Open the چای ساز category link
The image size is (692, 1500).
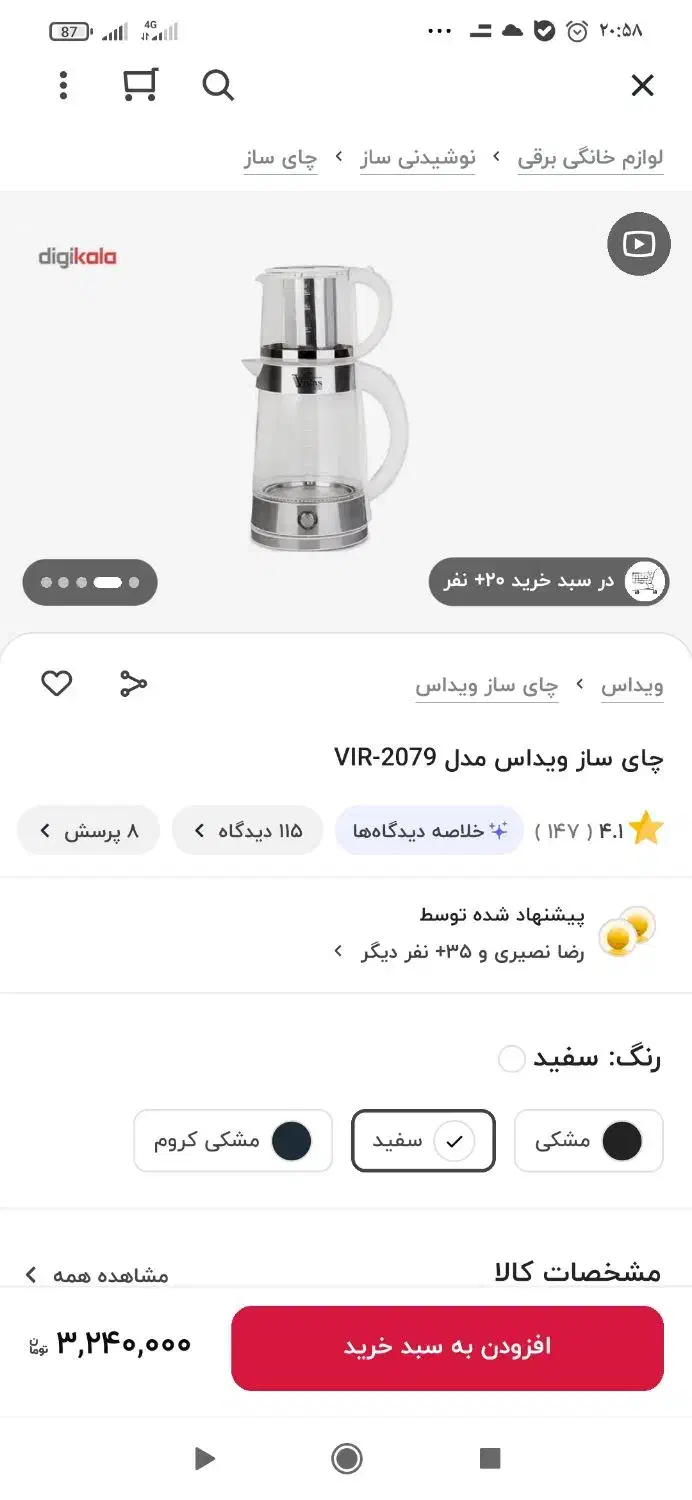point(280,158)
